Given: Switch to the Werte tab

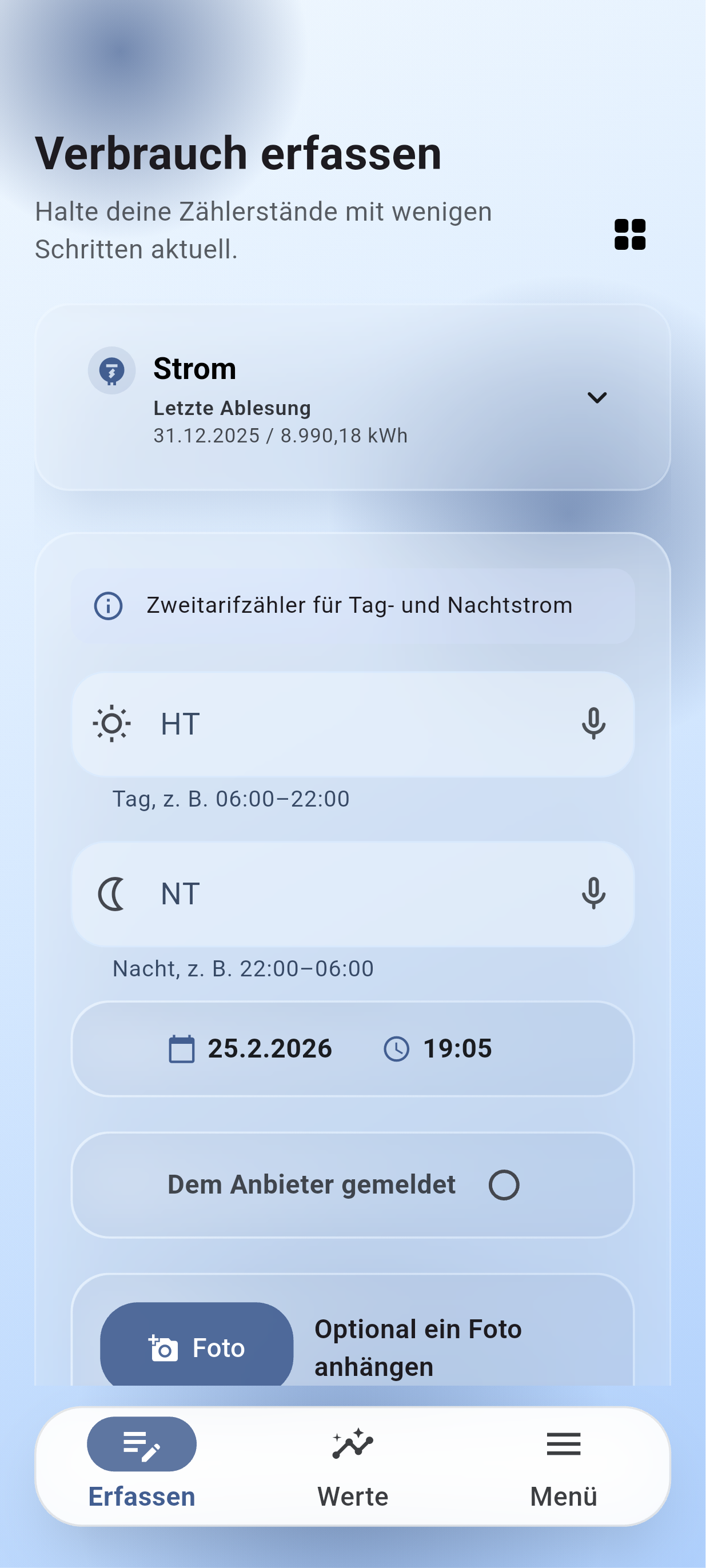Looking at the screenshot, I should pos(352,1473).
